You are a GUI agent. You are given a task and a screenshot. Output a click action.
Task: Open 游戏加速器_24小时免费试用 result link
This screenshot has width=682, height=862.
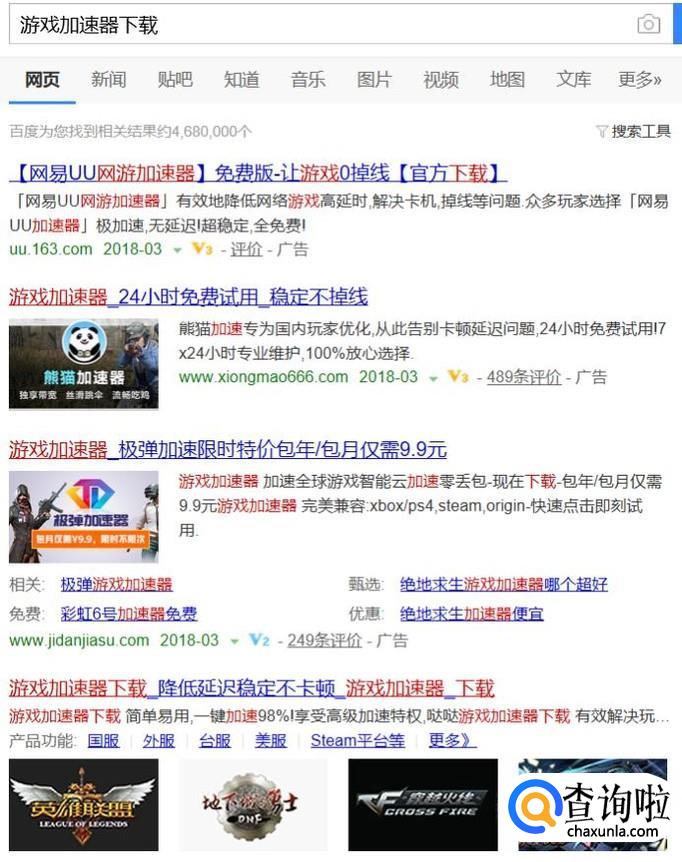click(188, 297)
